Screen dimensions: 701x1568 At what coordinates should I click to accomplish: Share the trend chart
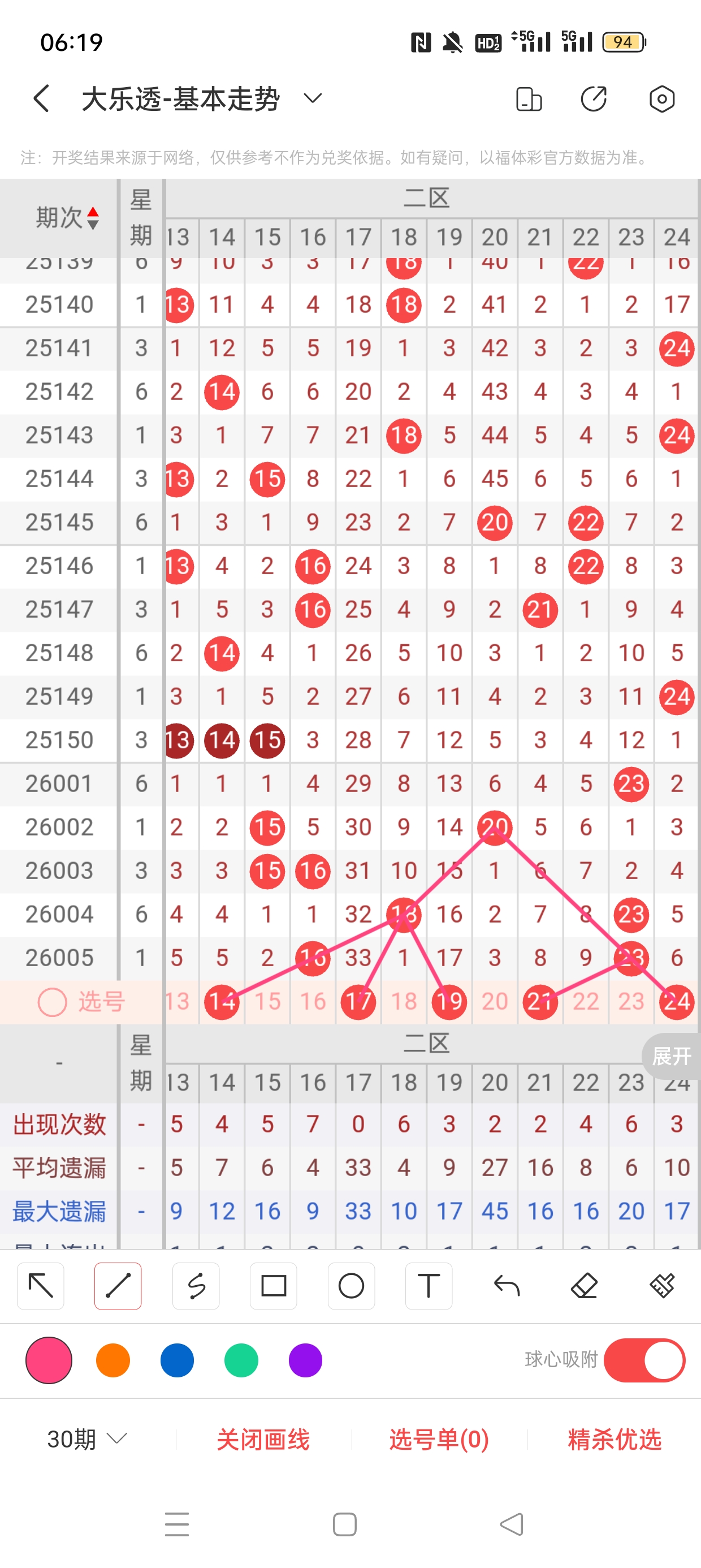(x=593, y=98)
